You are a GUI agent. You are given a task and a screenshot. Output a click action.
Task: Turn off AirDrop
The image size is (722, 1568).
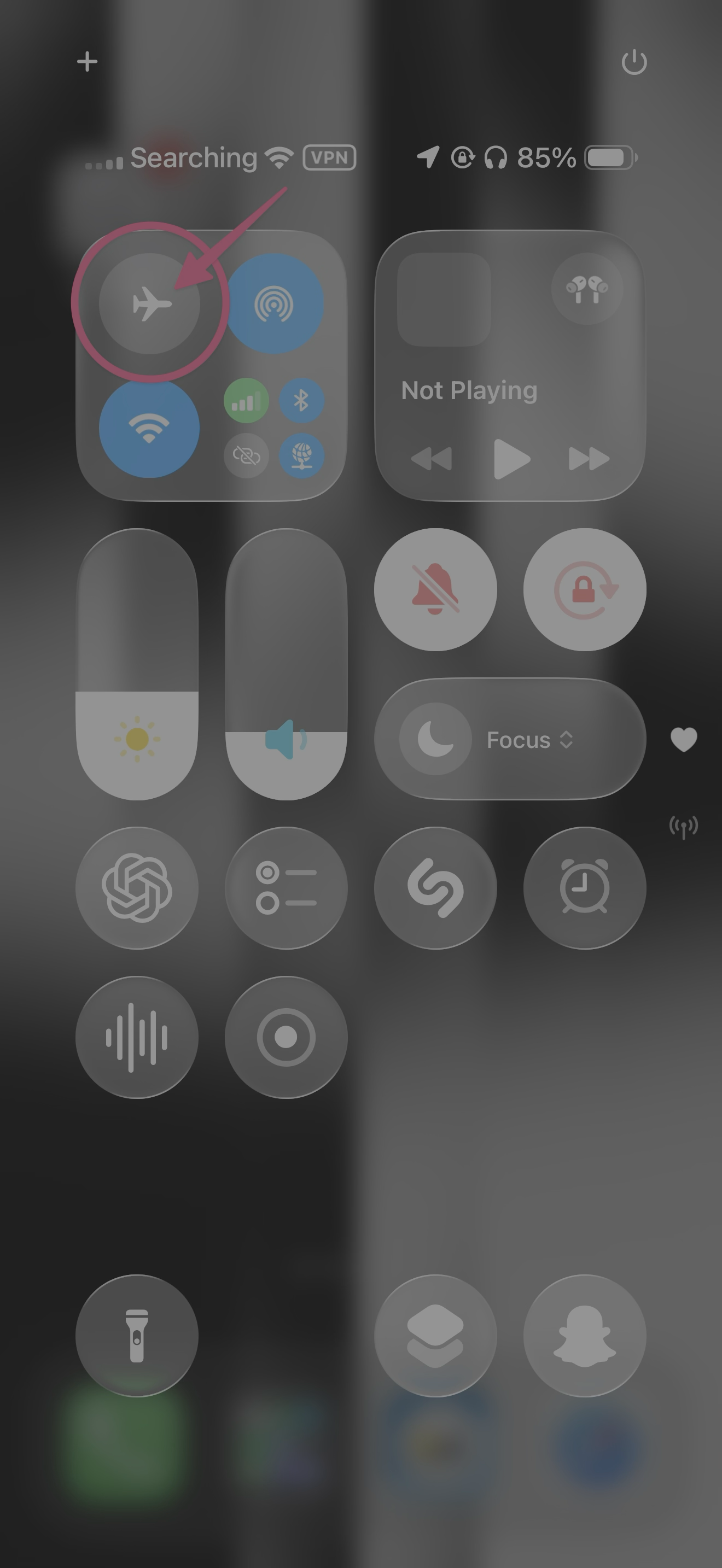tap(273, 303)
